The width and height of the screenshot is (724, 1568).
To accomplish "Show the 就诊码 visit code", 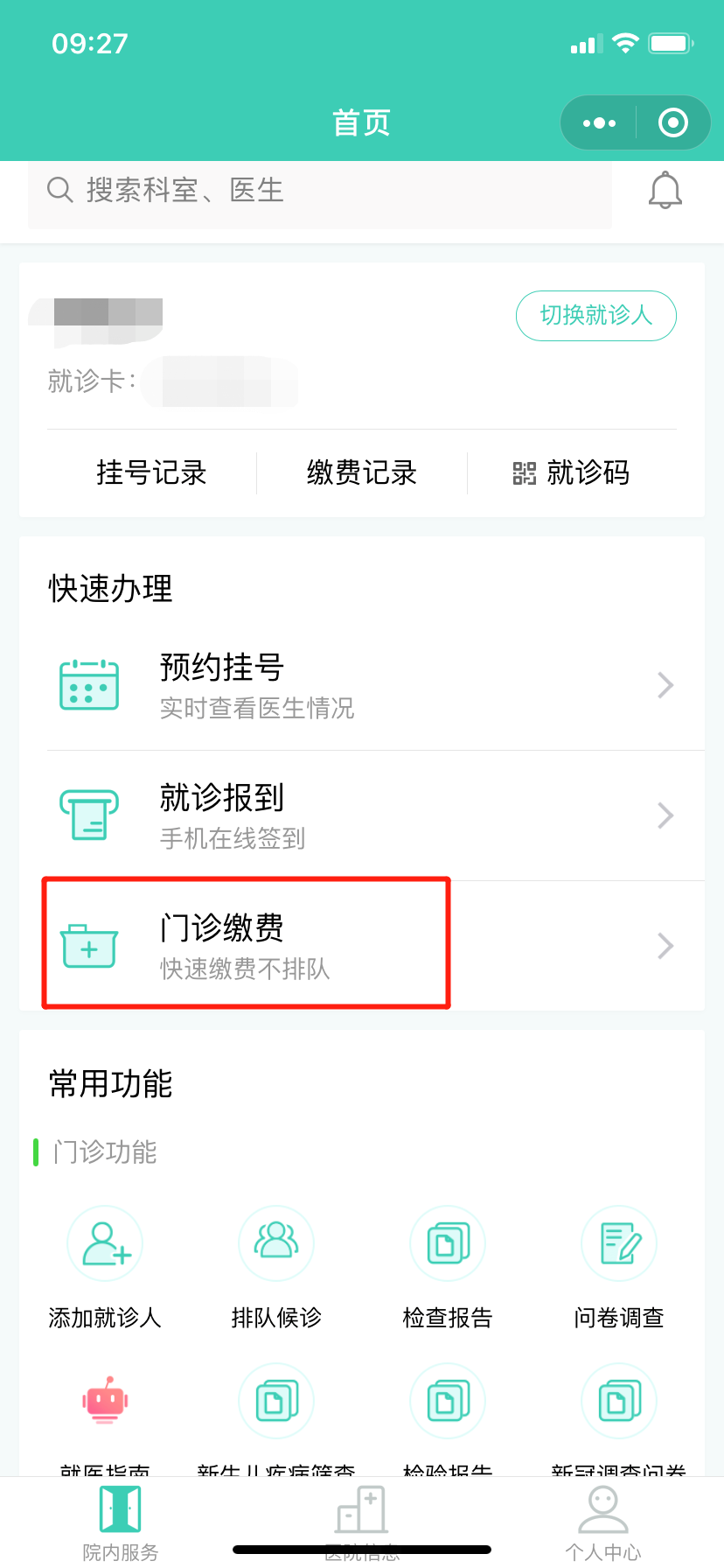I will [x=571, y=472].
